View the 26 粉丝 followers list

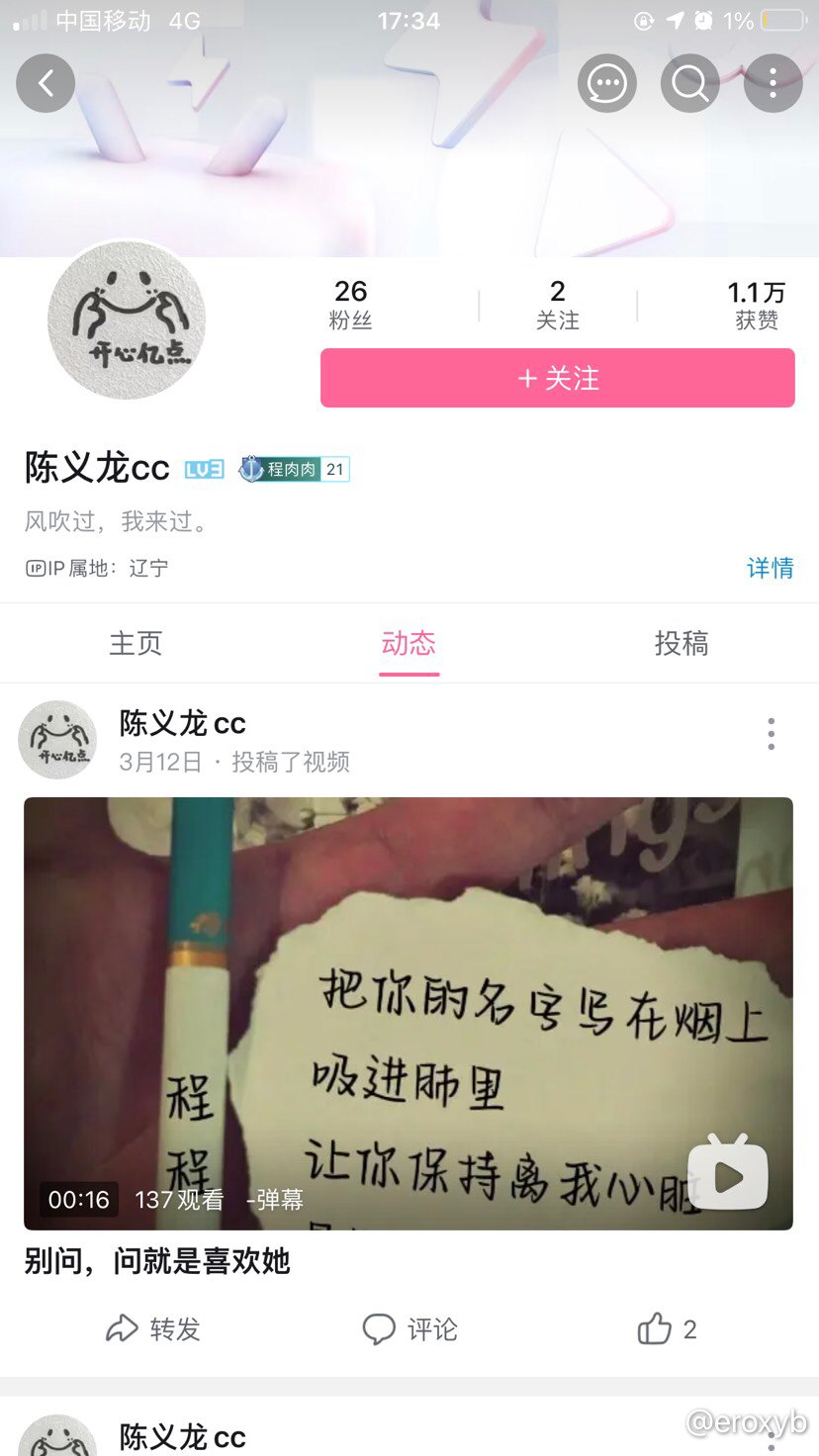(x=350, y=305)
